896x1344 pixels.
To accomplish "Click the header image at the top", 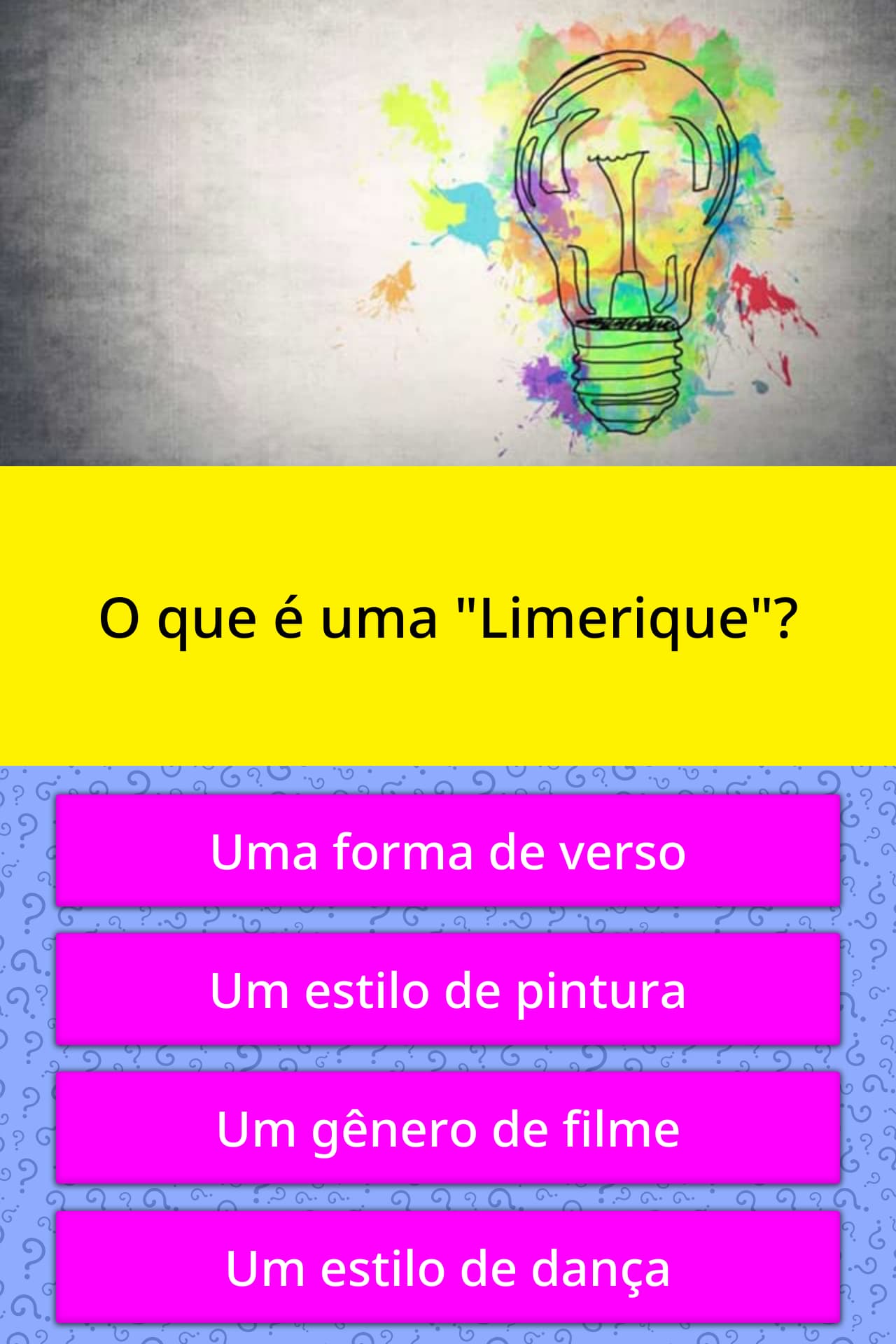I will coord(448,231).
